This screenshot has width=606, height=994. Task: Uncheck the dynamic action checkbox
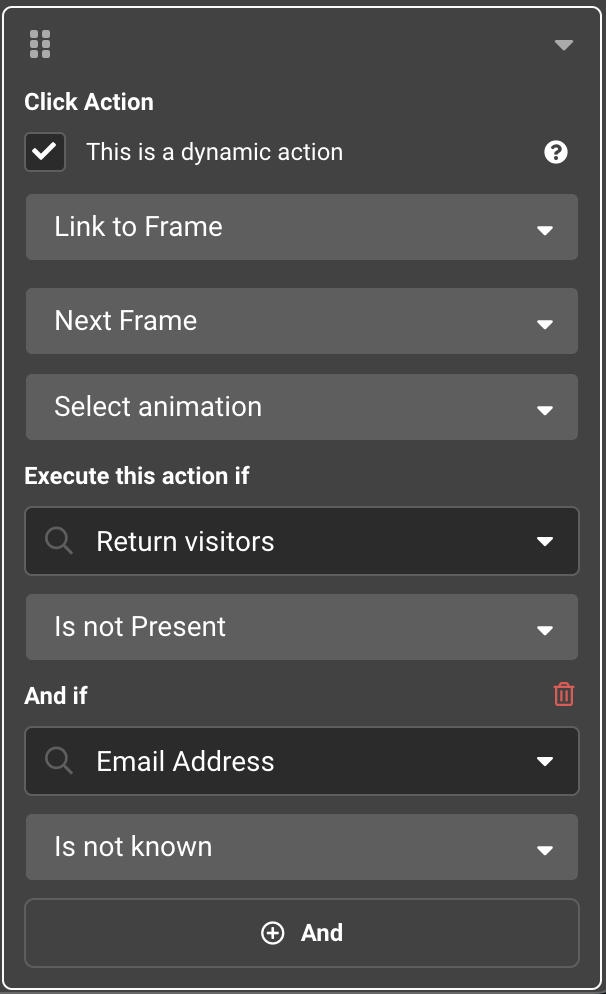(45, 152)
